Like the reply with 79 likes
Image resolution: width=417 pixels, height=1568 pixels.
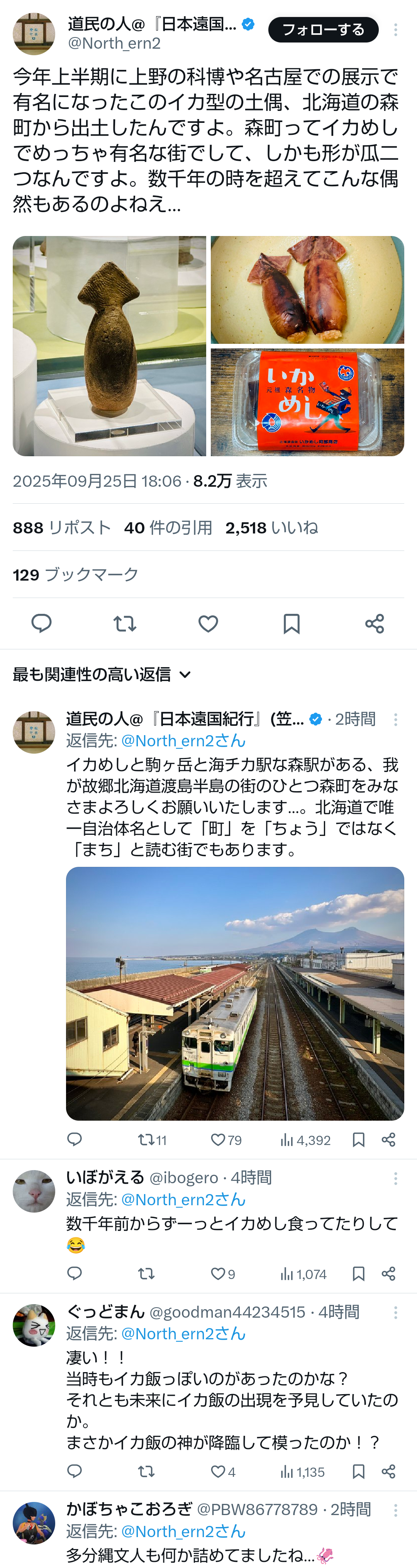tap(219, 1140)
